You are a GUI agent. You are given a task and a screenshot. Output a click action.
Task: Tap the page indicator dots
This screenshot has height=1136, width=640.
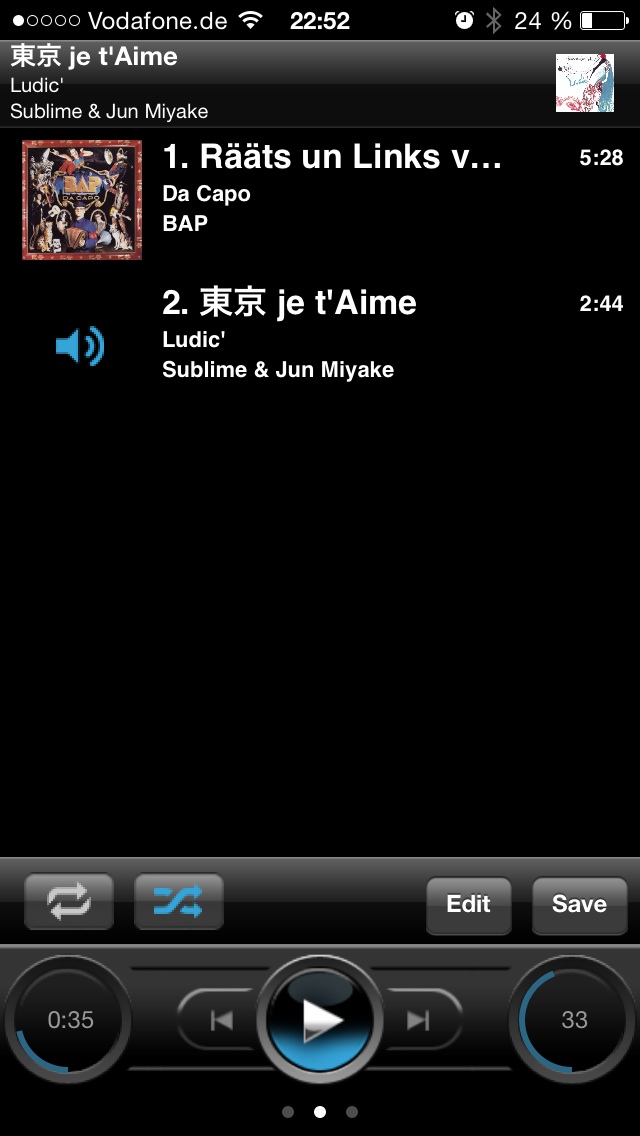point(320,1111)
